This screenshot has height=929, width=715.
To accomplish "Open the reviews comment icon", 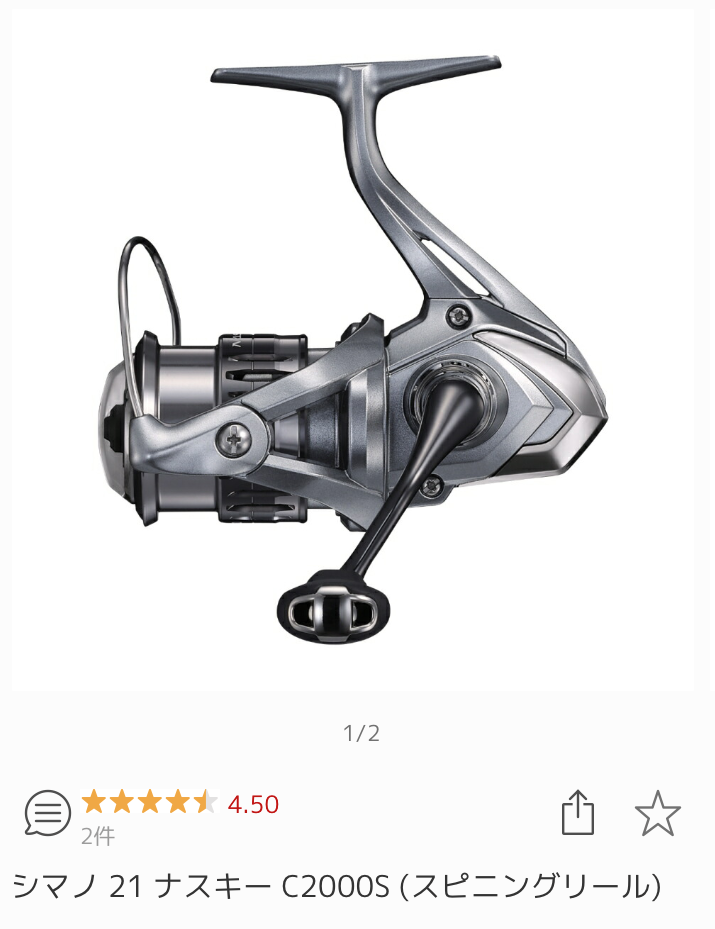I will [47, 813].
